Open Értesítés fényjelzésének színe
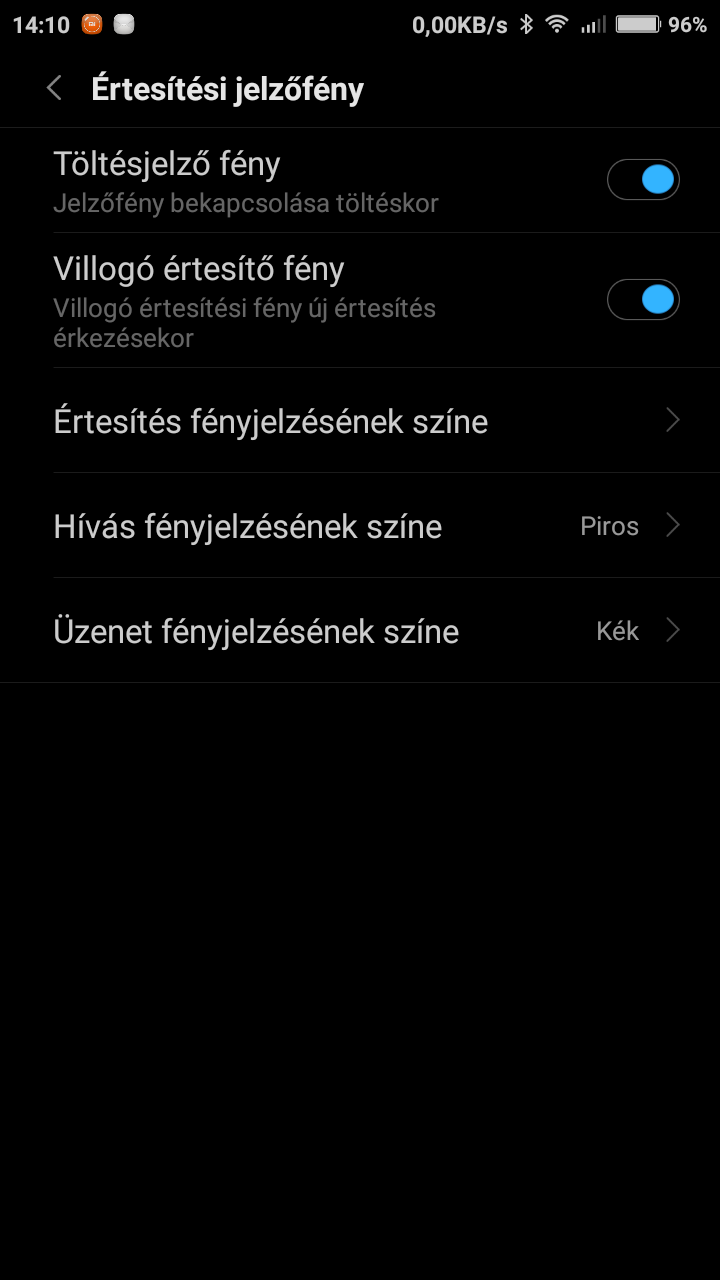 360,421
